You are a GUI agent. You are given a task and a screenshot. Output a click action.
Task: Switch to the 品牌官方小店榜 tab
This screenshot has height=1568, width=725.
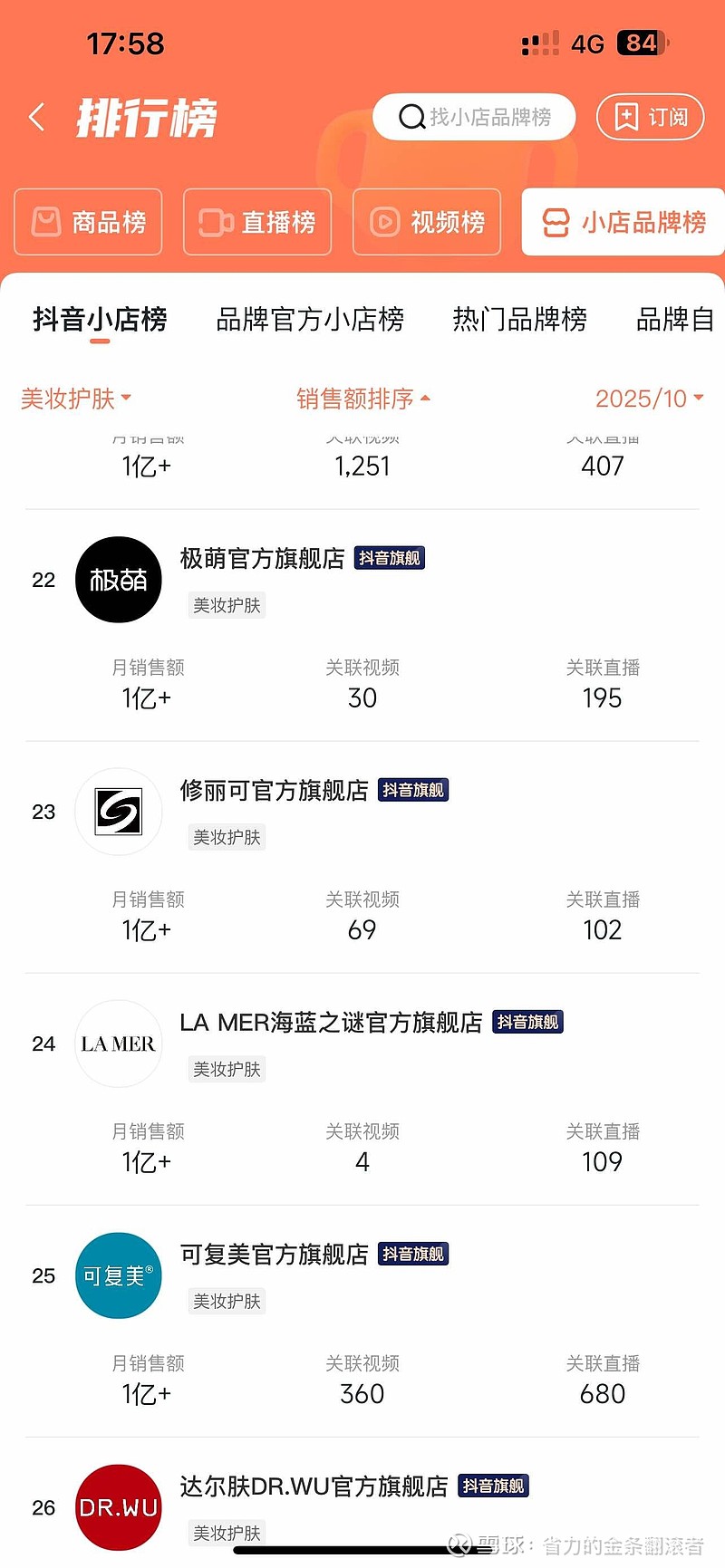(311, 320)
